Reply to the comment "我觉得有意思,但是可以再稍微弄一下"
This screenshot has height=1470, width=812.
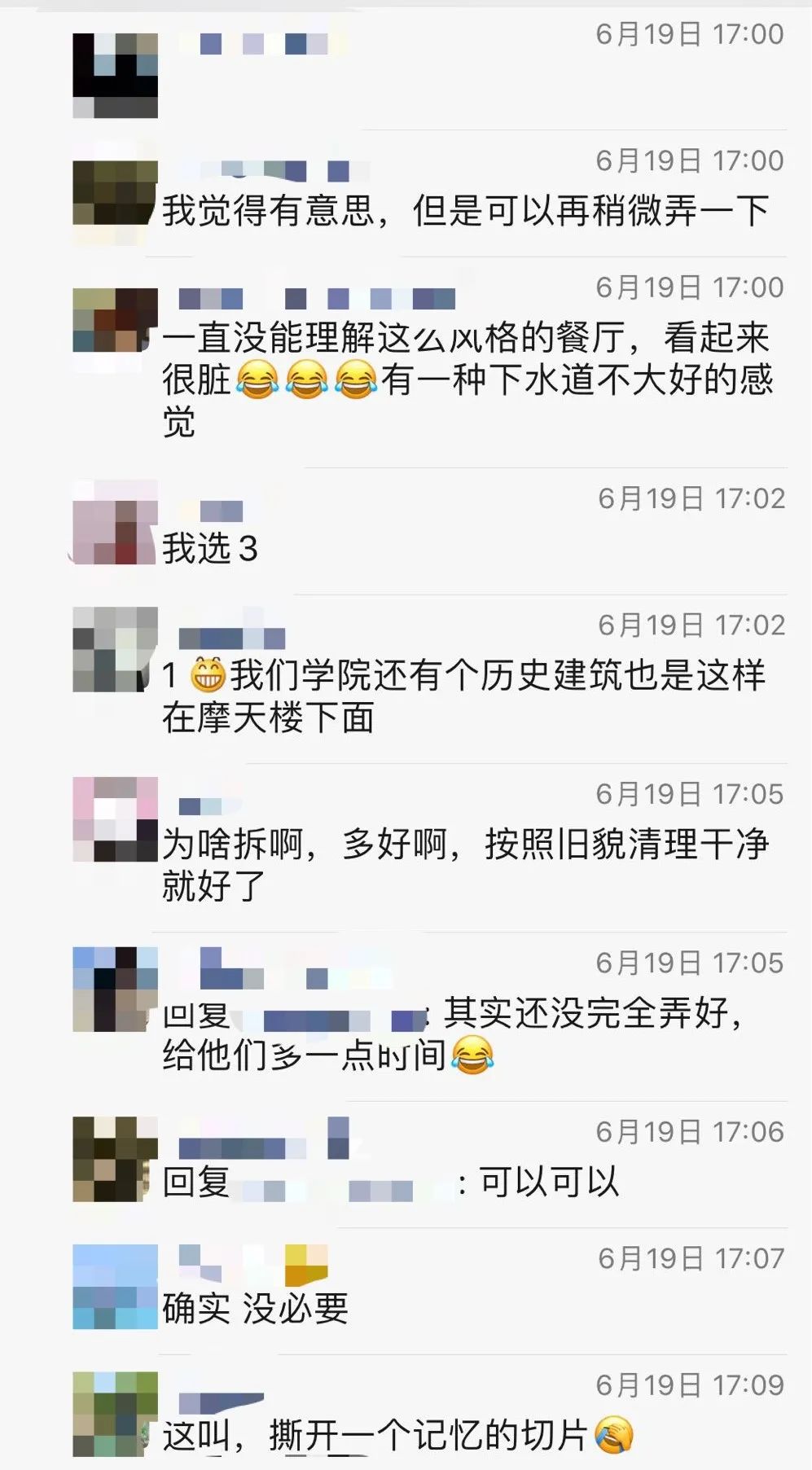pyautogui.click(x=464, y=211)
